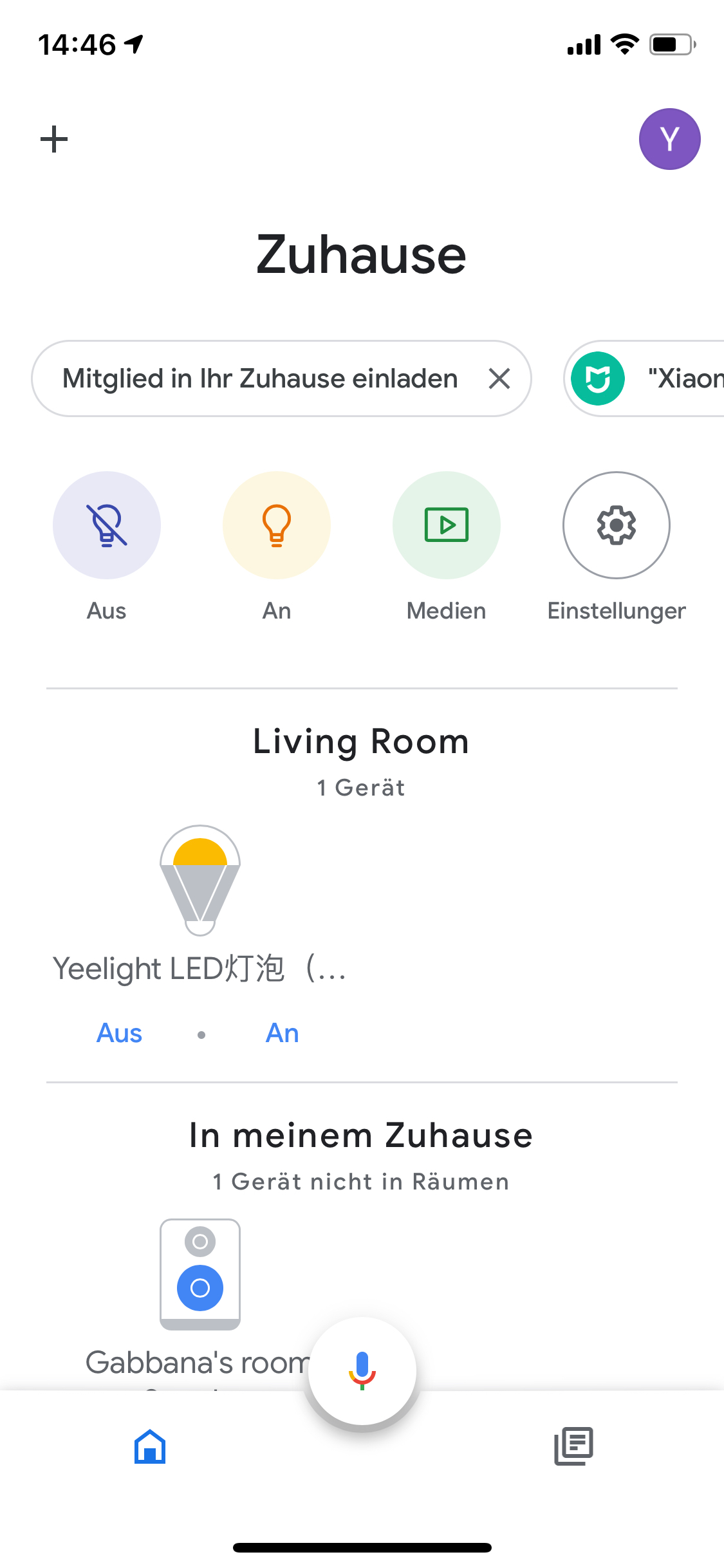This screenshot has height=1568, width=724.
Task: Toggle Gabbana's room speaker playback button
Action: [200, 1288]
